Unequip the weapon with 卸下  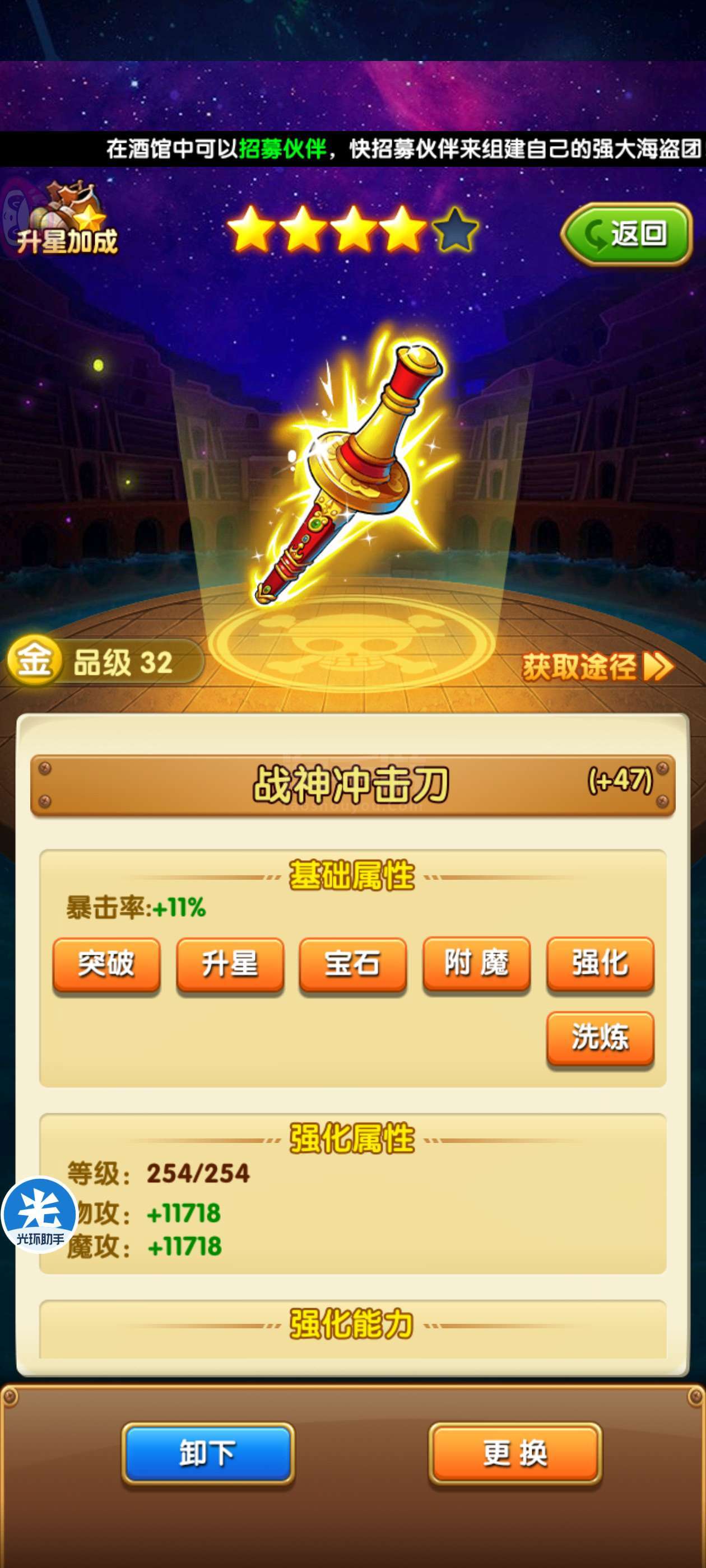(208, 1454)
